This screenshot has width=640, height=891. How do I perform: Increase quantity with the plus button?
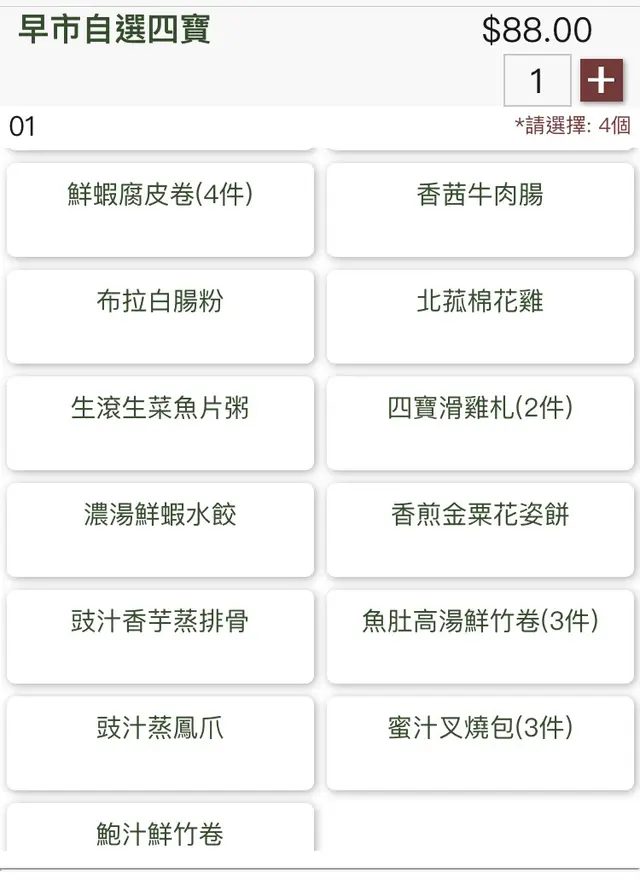pyautogui.click(x=601, y=81)
